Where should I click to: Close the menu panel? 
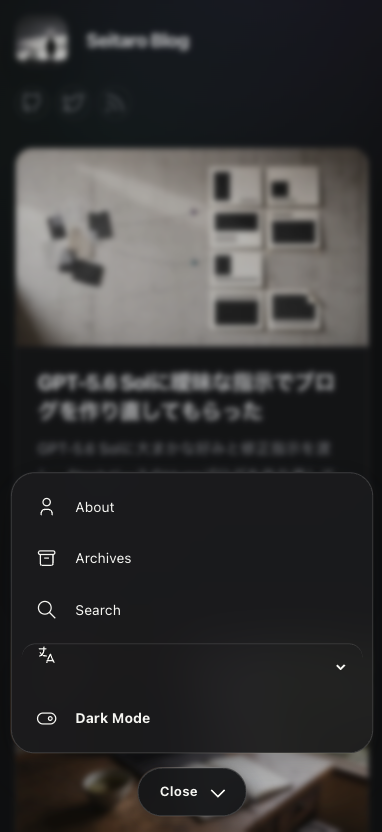pyautogui.click(x=192, y=792)
